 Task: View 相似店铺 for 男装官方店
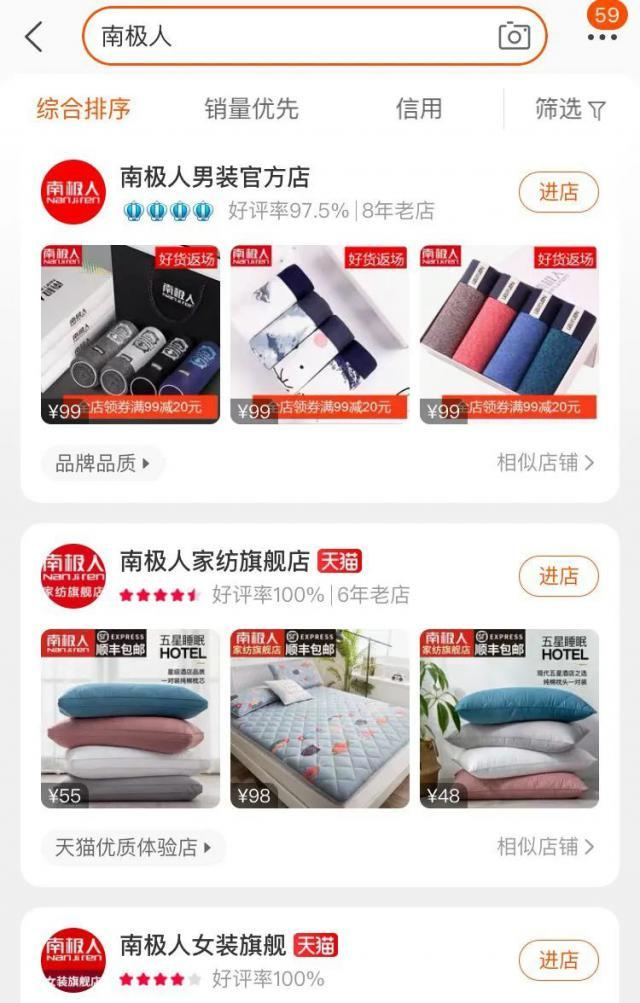545,463
